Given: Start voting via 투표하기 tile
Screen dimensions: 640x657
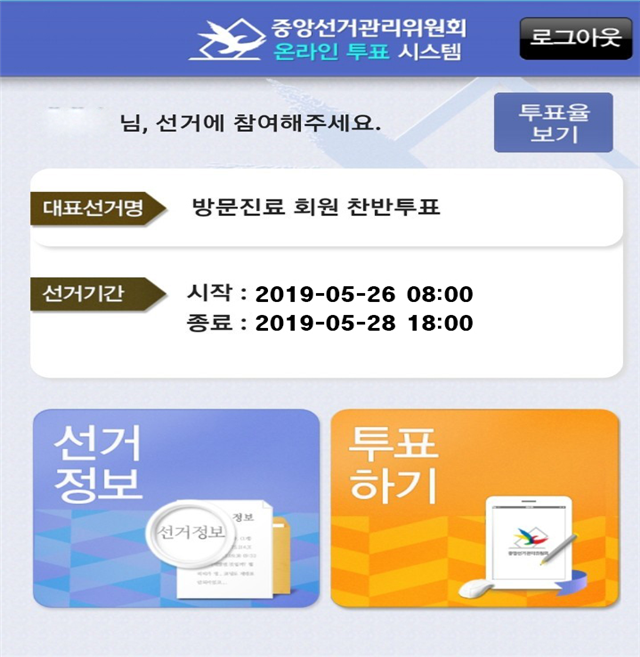Looking at the screenshot, I should click(x=474, y=508).
